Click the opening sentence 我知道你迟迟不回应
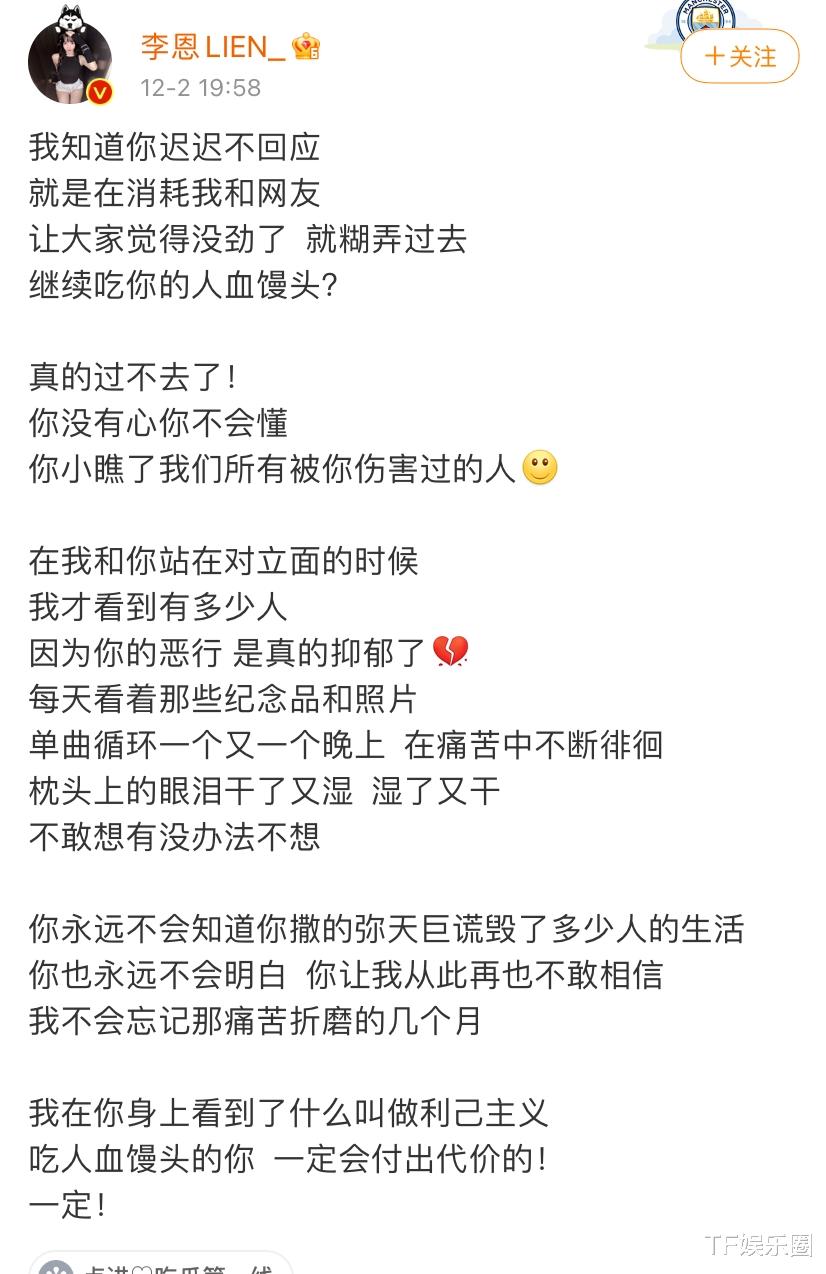This screenshot has height=1274, width=826. [173, 147]
